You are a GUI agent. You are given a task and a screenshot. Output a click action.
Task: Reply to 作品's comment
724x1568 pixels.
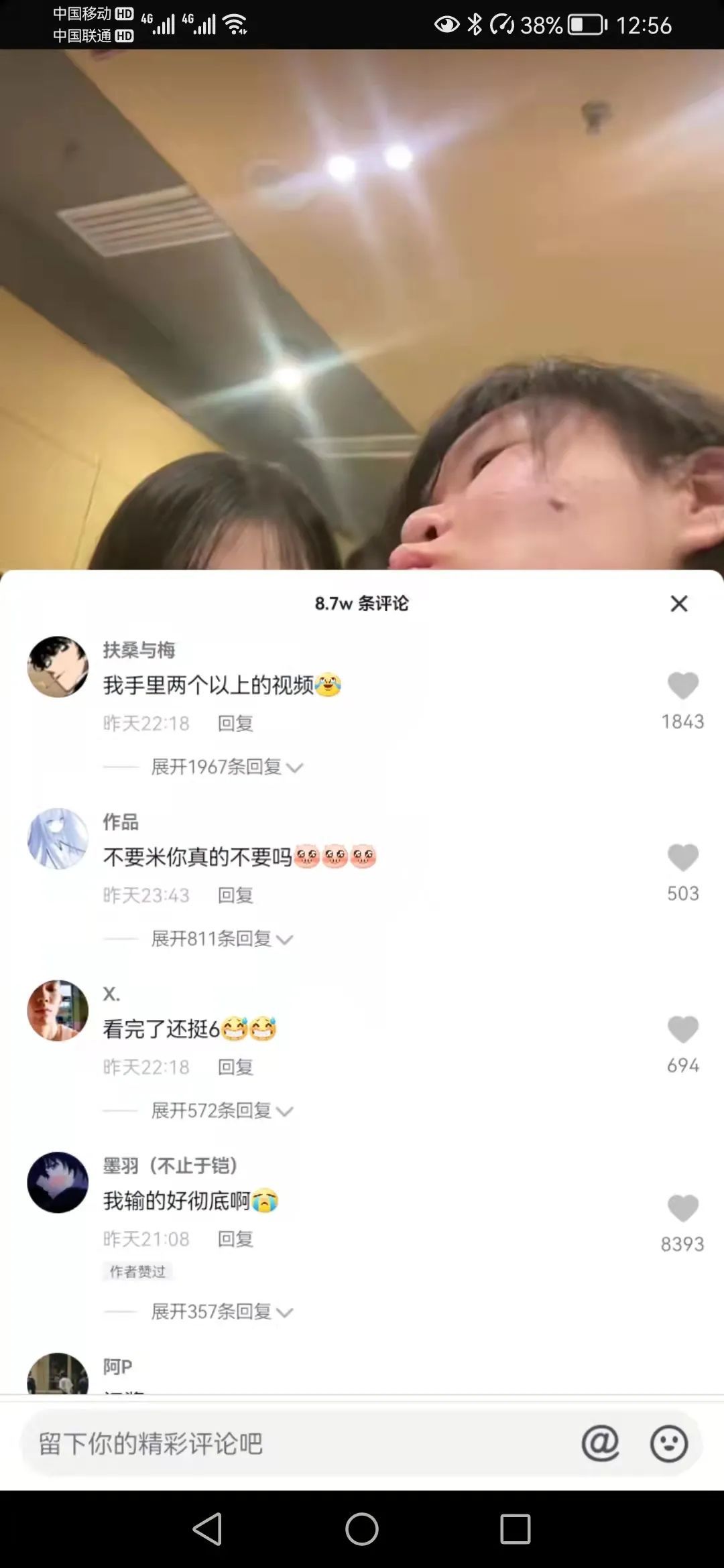[235, 896]
